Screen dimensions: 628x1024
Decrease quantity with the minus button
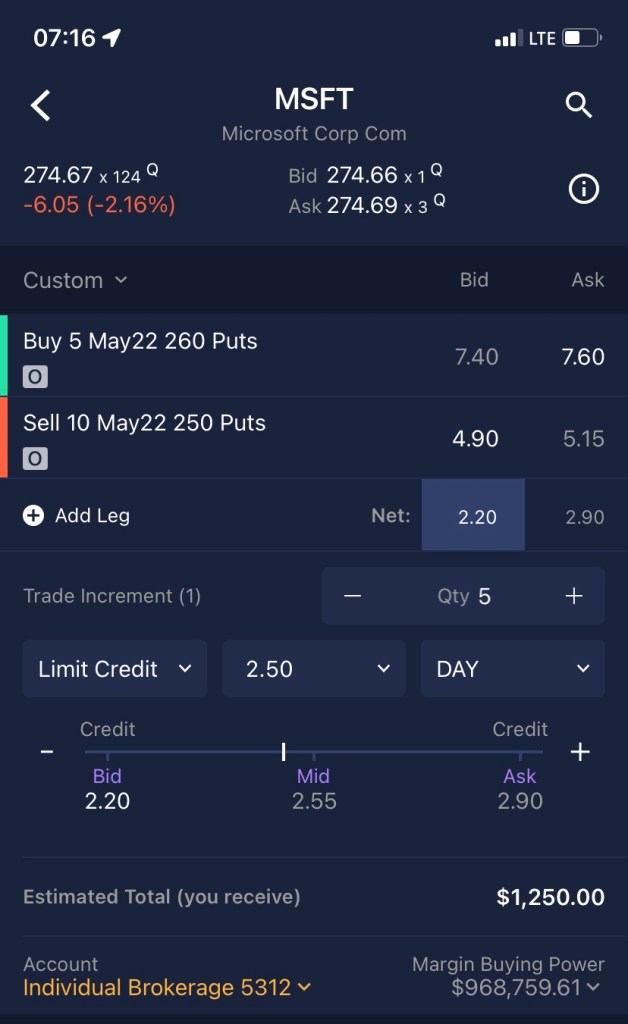352,596
